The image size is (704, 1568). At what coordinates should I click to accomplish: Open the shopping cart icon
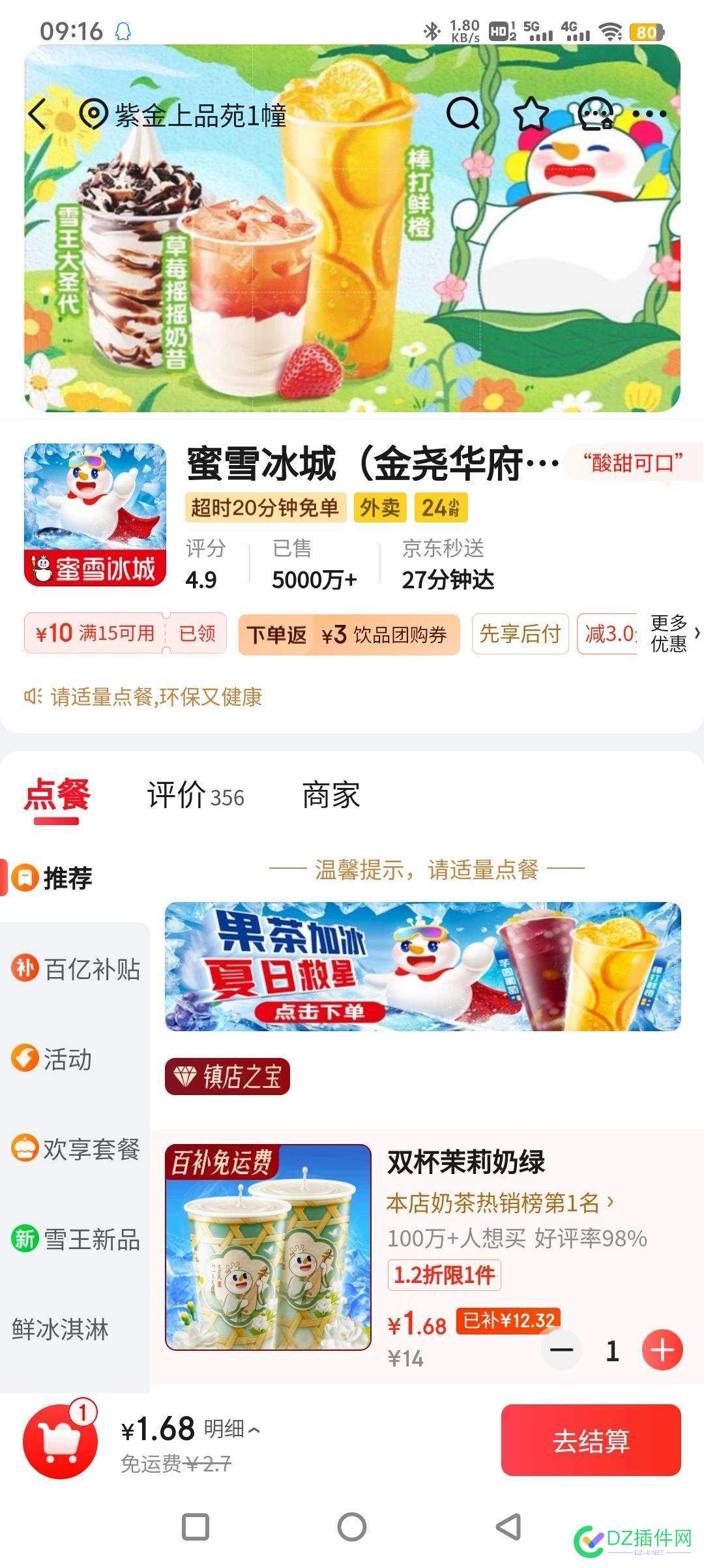click(x=60, y=1441)
